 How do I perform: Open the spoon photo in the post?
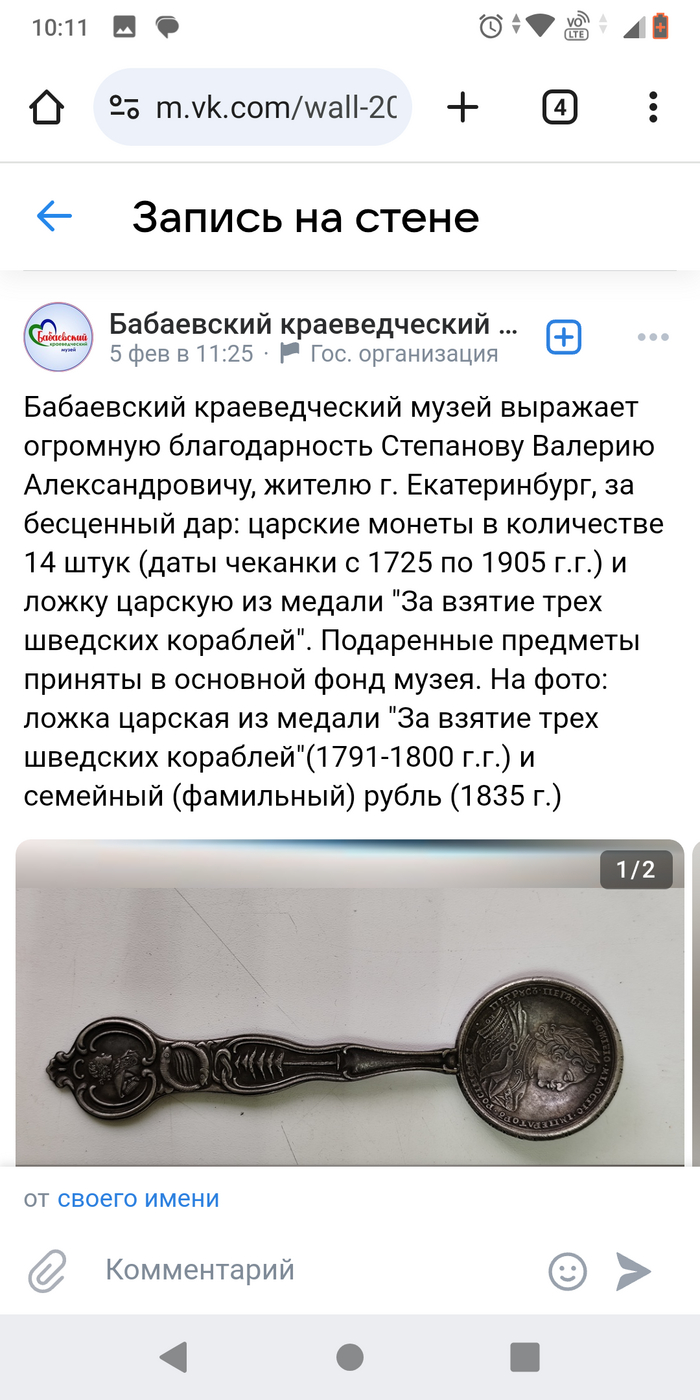point(350,1010)
